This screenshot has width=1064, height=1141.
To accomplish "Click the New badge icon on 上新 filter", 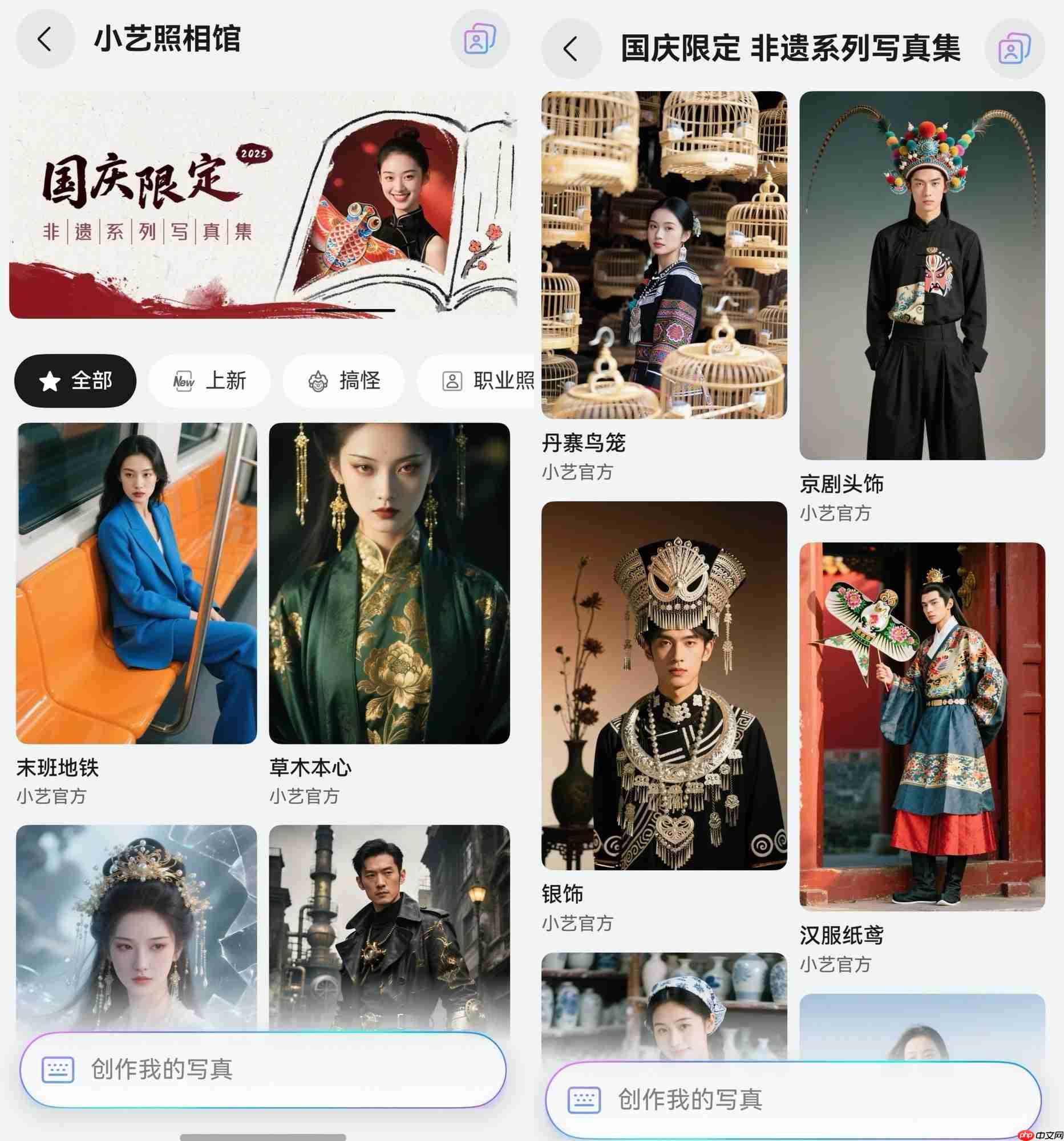I will [183, 381].
